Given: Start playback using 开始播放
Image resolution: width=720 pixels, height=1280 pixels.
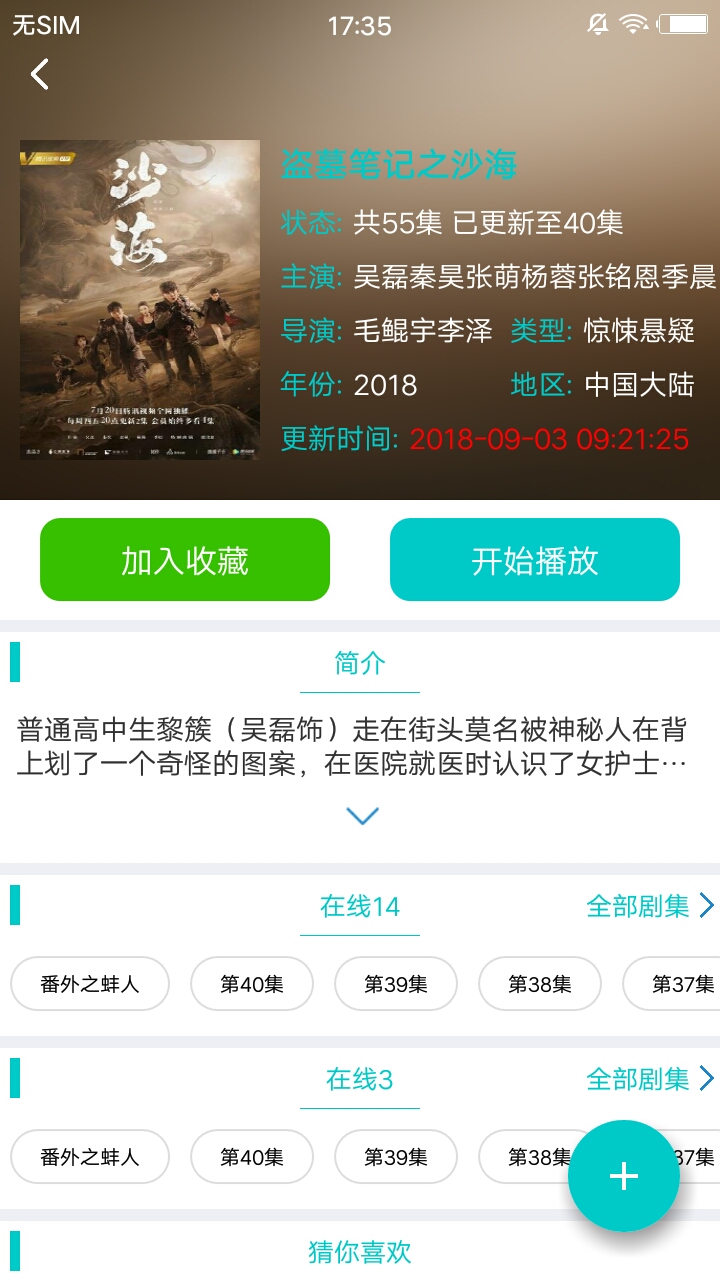Looking at the screenshot, I should pyautogui.click(x=535, y=560).
